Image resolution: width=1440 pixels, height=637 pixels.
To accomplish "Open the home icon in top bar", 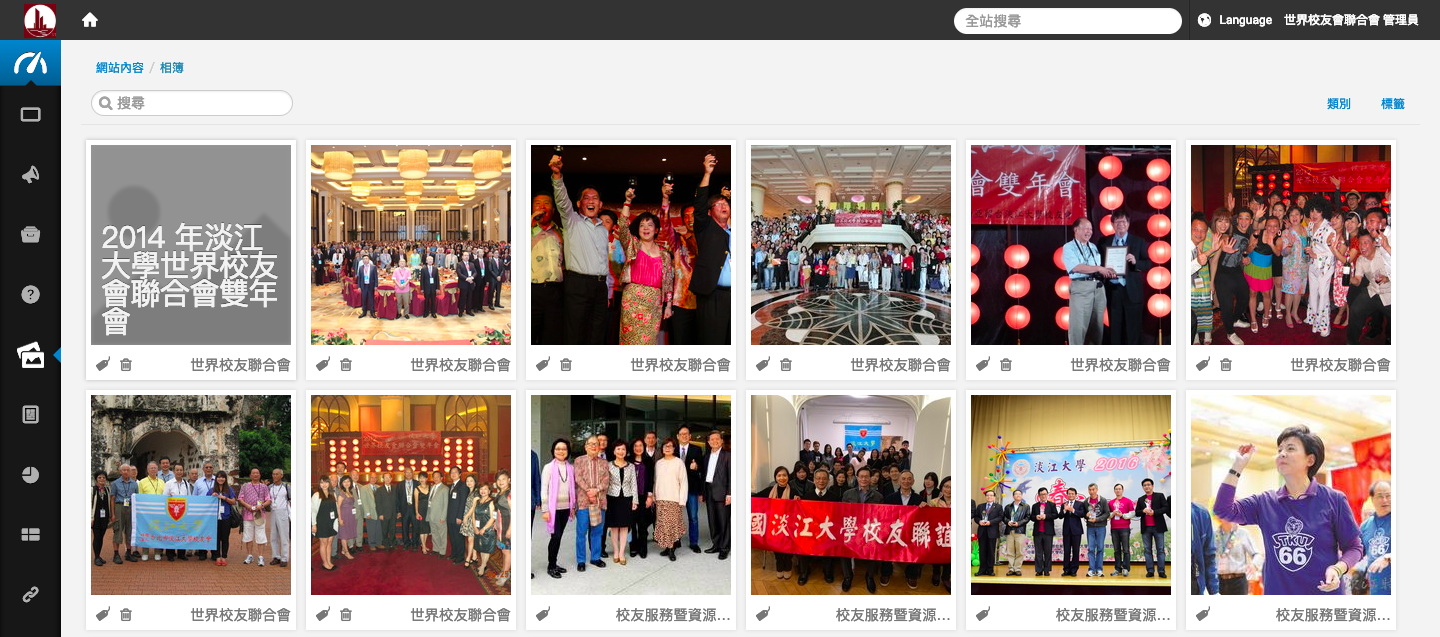I will click(x=90, y=20).
